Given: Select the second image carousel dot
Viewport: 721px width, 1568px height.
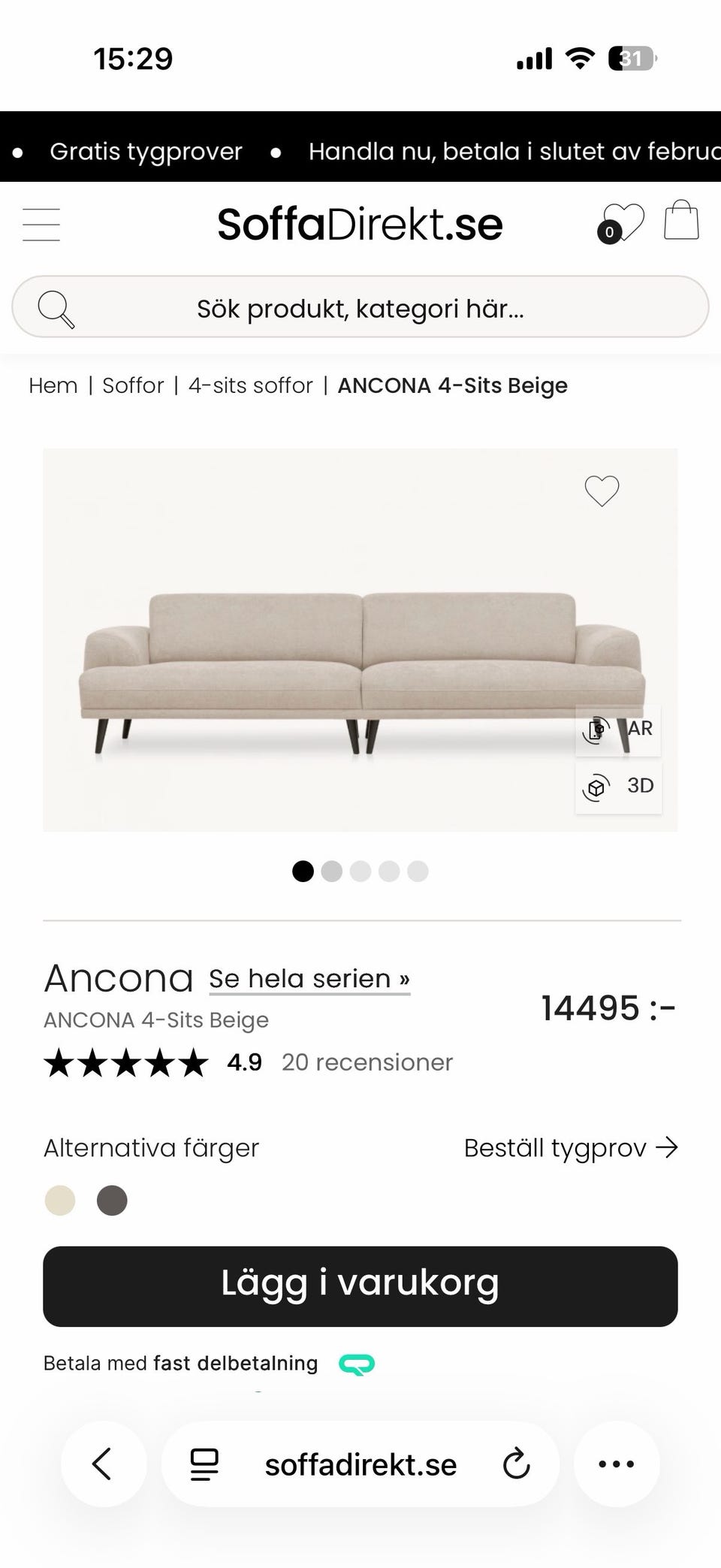Looking at the screenshot, I should pos(332,872).
